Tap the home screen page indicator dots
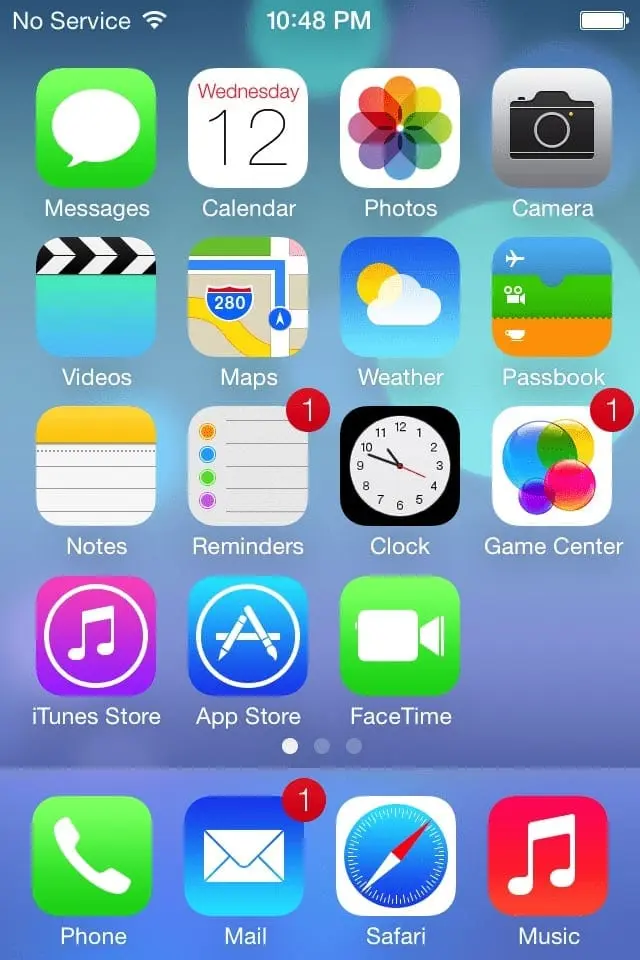Viewport: 640px width, 960px height. click(x=321, y=746)
